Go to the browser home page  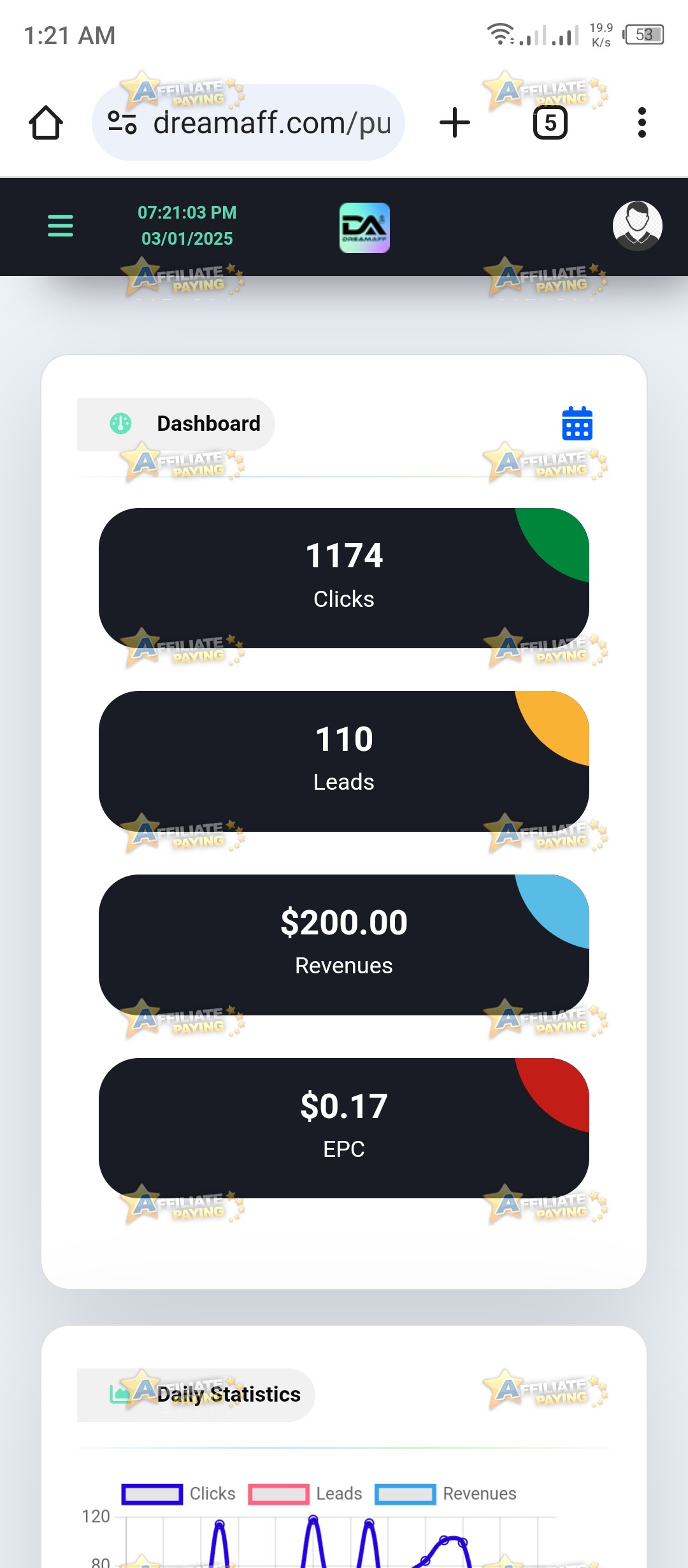click(46, 122)
